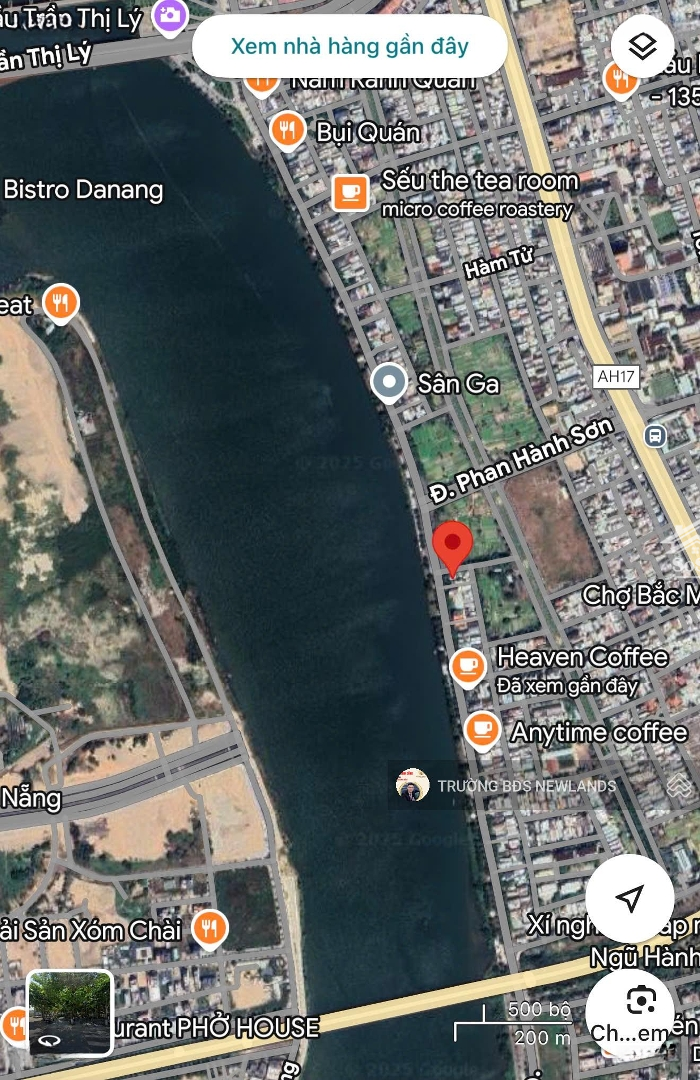Image resolution: width=700 pixels, height=1080 pixels.
Task: Select the Sếu the tea room marker
Action: pyautogui.click(x=350, y=192)
